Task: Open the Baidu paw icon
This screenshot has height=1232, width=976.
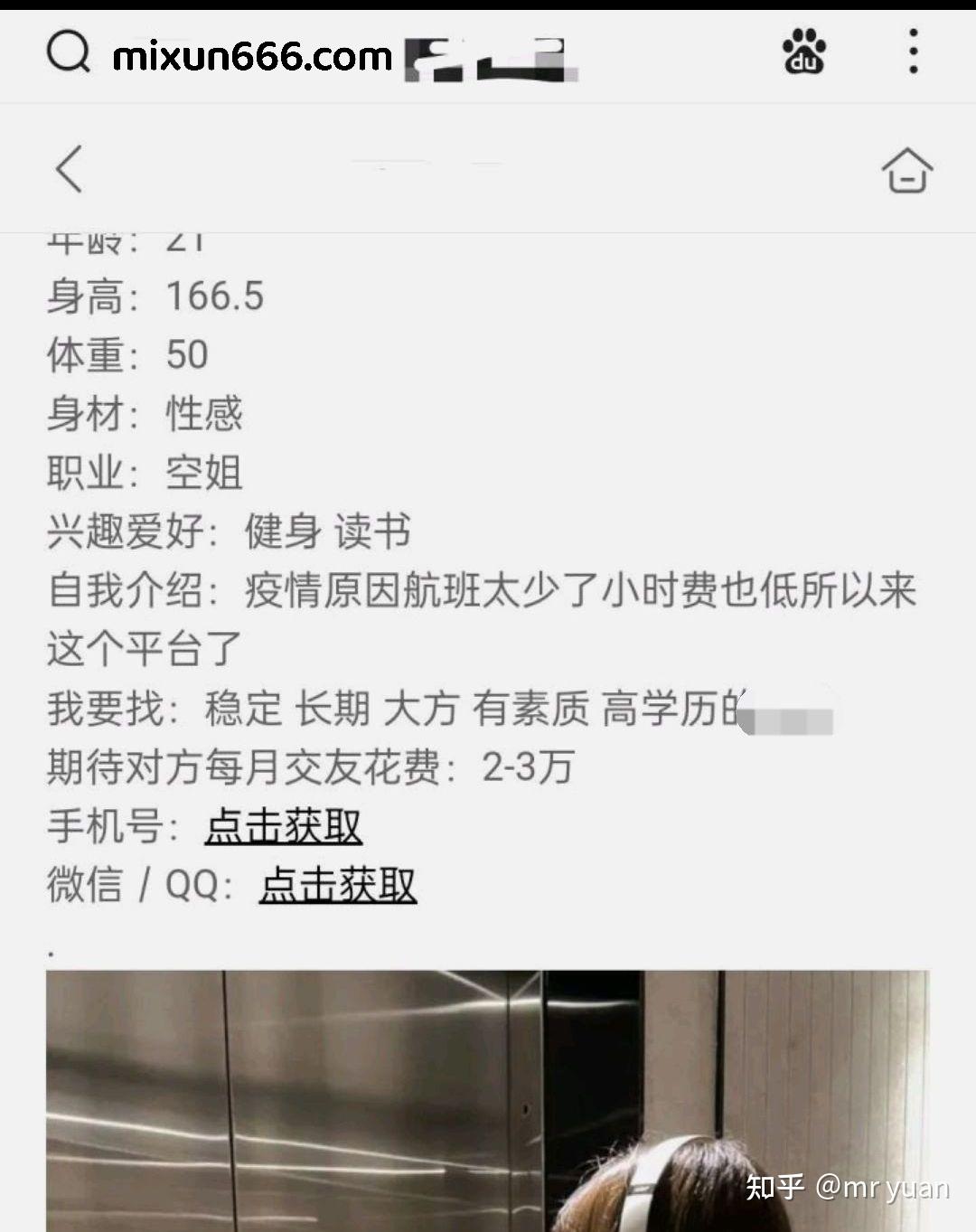Action: point(803,52)
